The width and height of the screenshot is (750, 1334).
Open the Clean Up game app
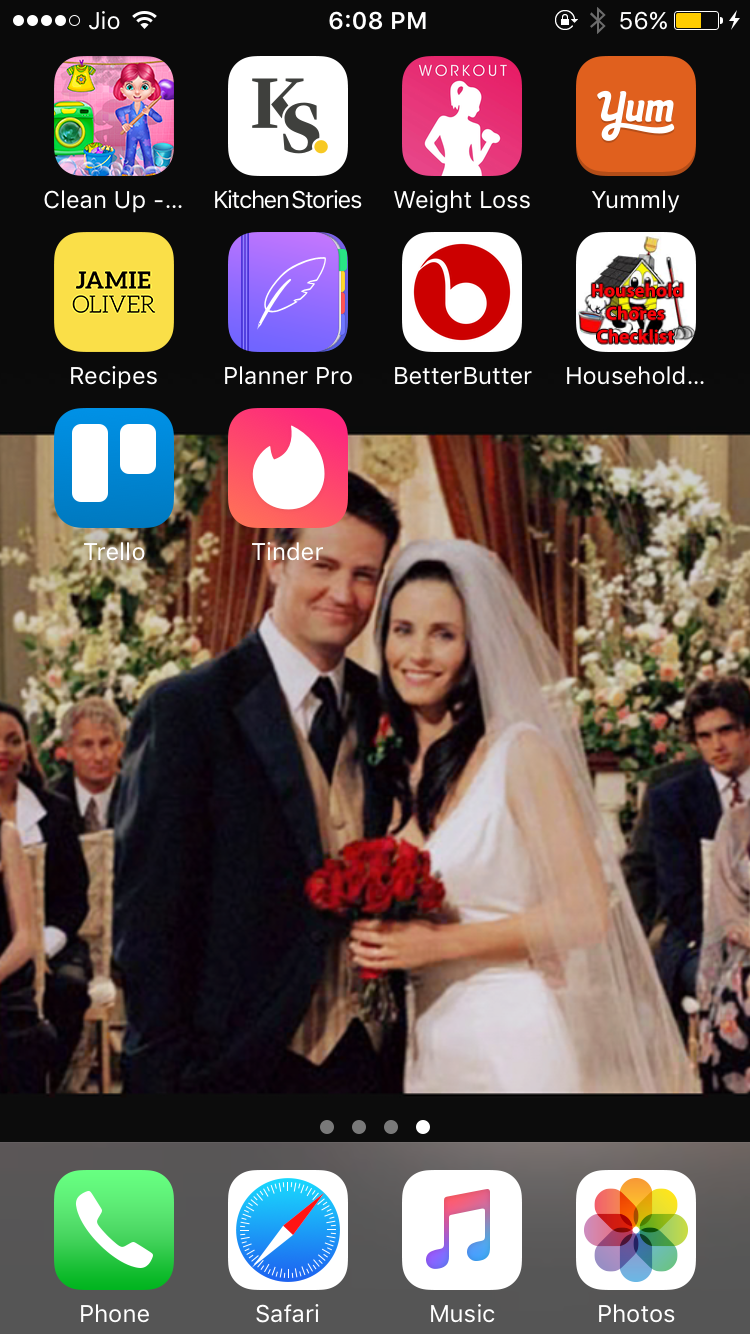[x=114, y=116]
